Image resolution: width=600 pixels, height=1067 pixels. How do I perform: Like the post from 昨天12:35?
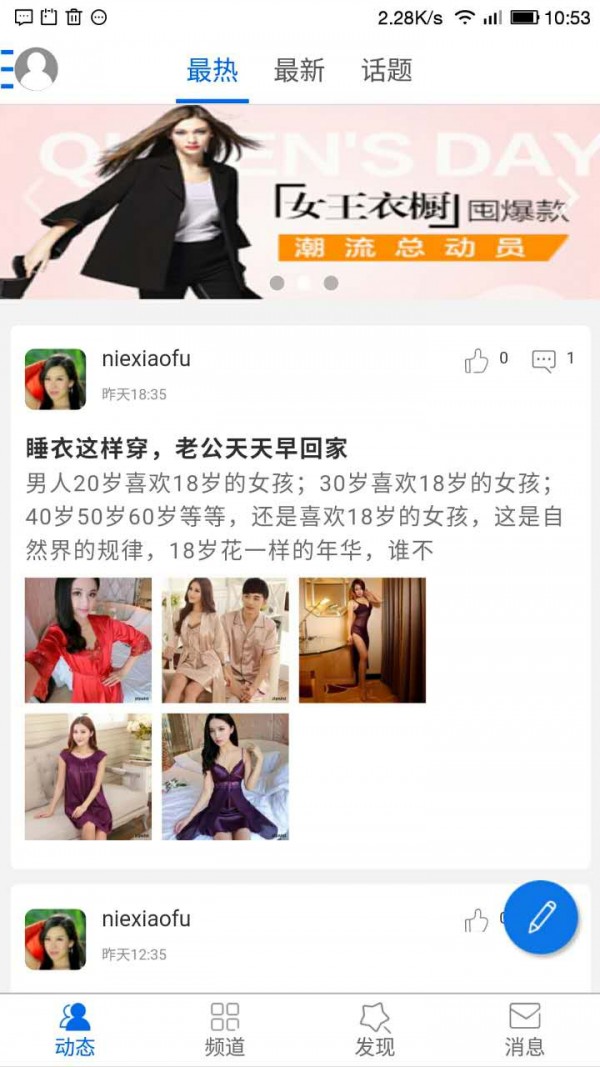coord(477,921)
